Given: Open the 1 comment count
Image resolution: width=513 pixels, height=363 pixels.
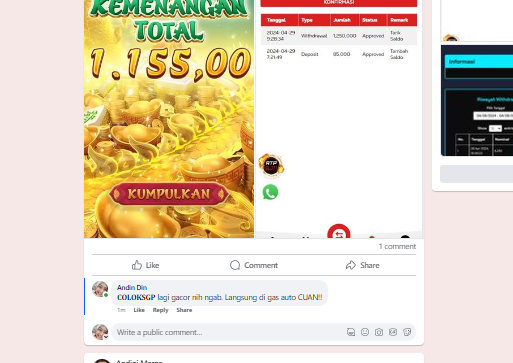Looking at the screenshot, I should pos(397,246).
